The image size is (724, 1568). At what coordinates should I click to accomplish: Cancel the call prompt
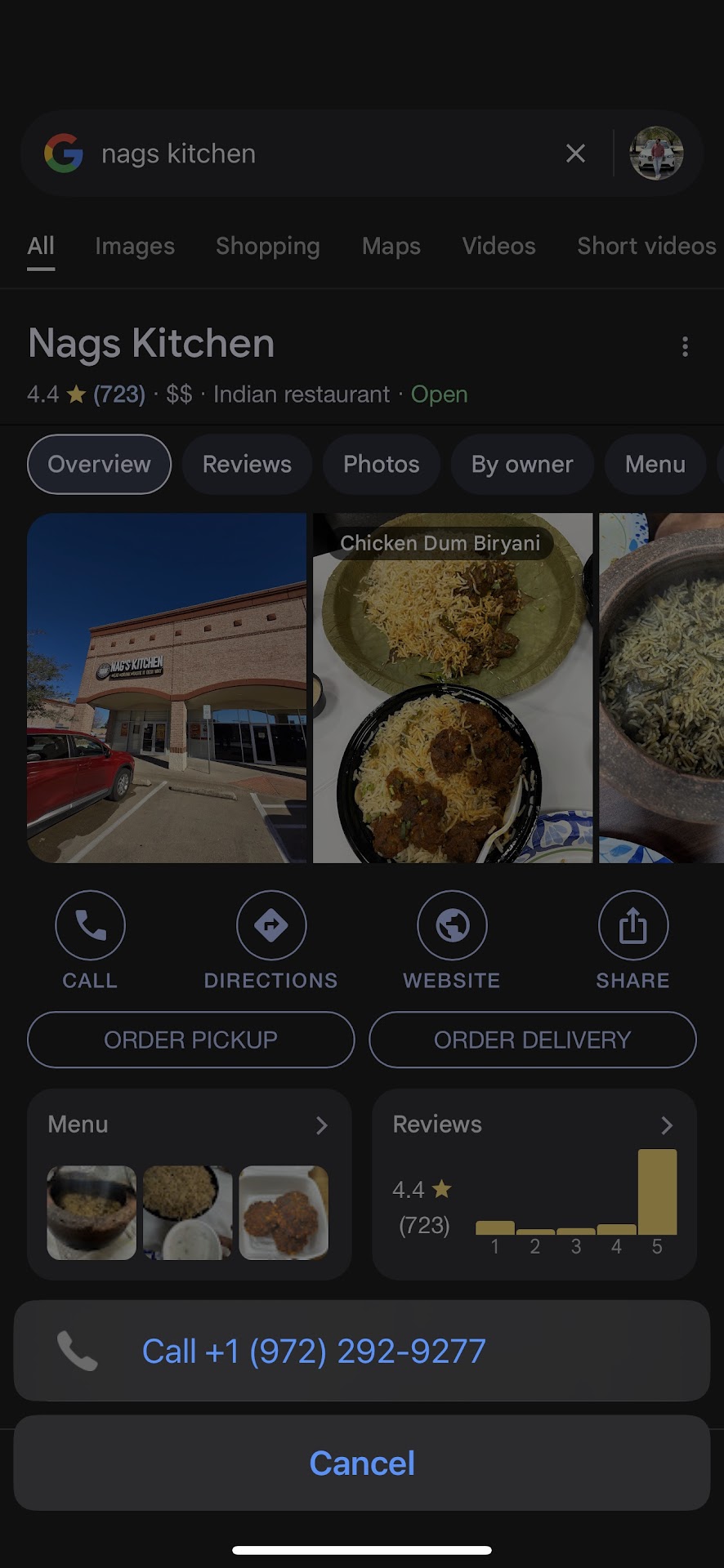361,1463
